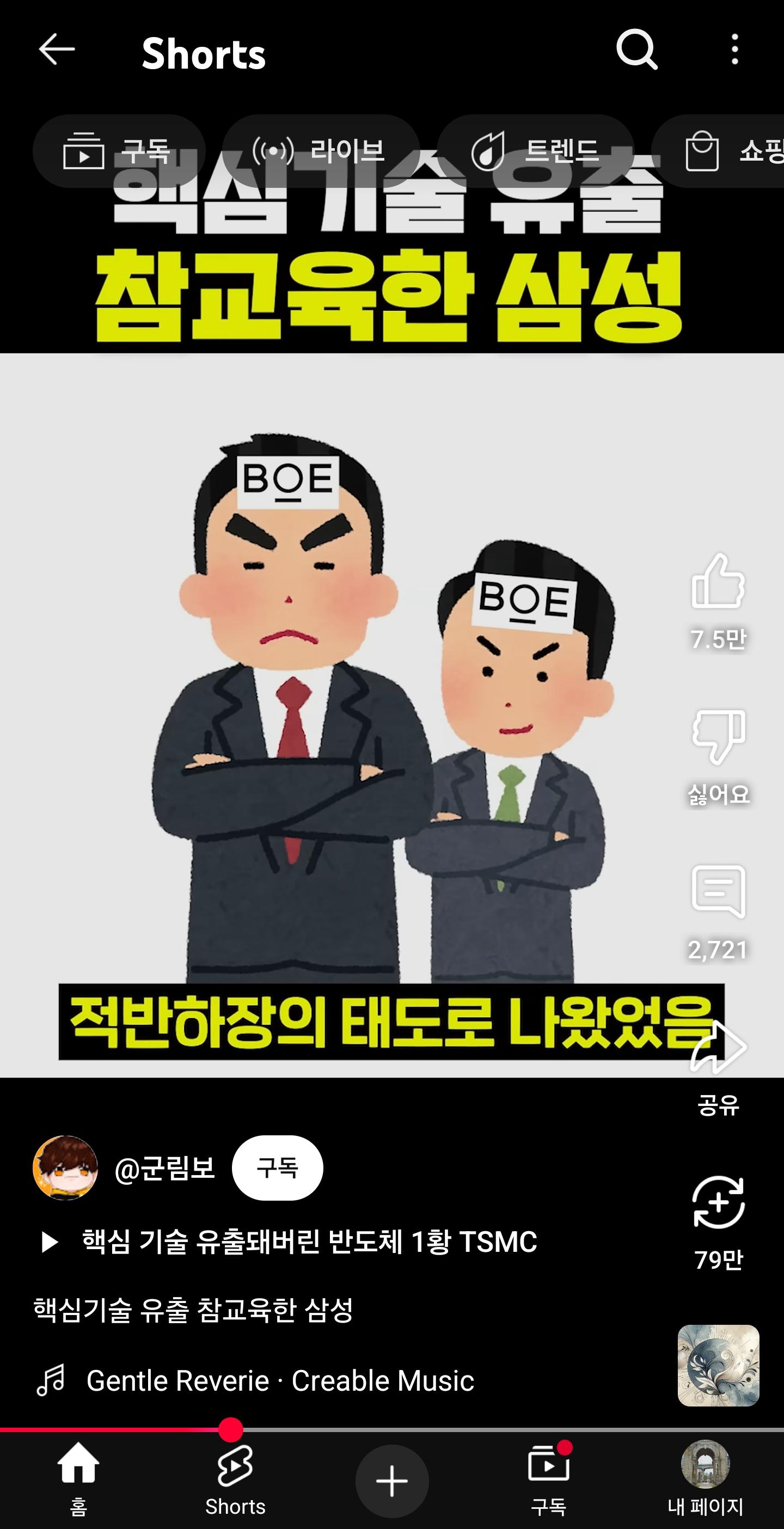Open the three-dot overflow menu
784x1529 pixels.
(x=735, y=49)
